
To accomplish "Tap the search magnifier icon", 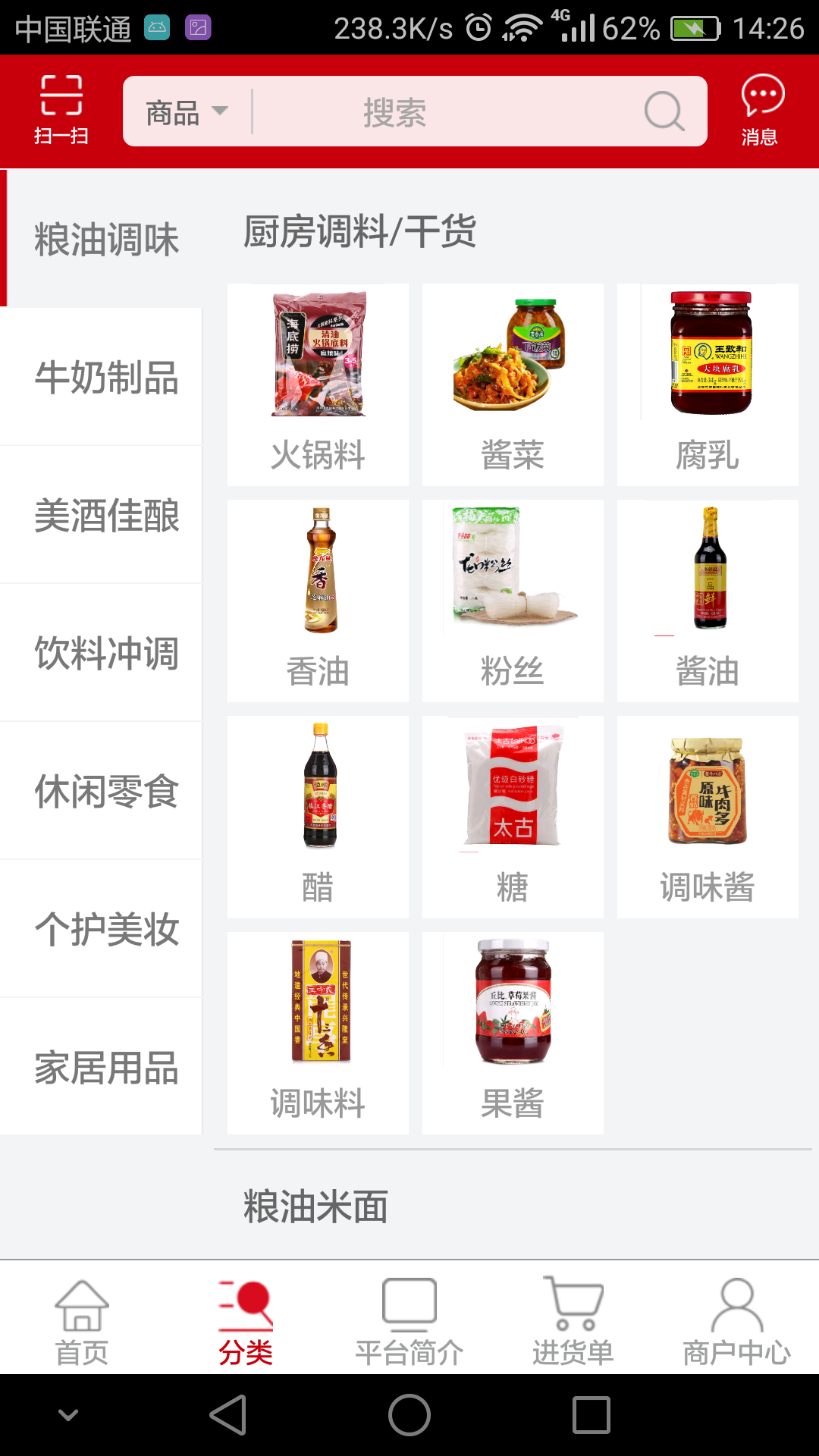I will [664, 111].
